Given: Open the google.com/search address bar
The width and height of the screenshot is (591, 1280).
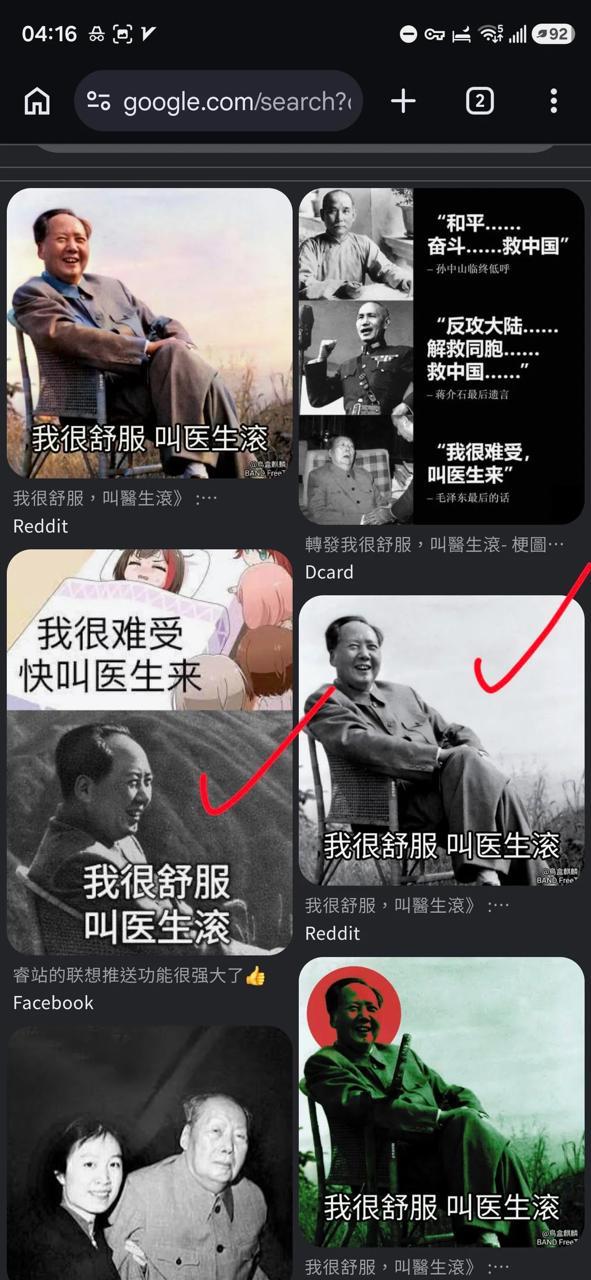Looking at the screenshot, I should 218,101.
